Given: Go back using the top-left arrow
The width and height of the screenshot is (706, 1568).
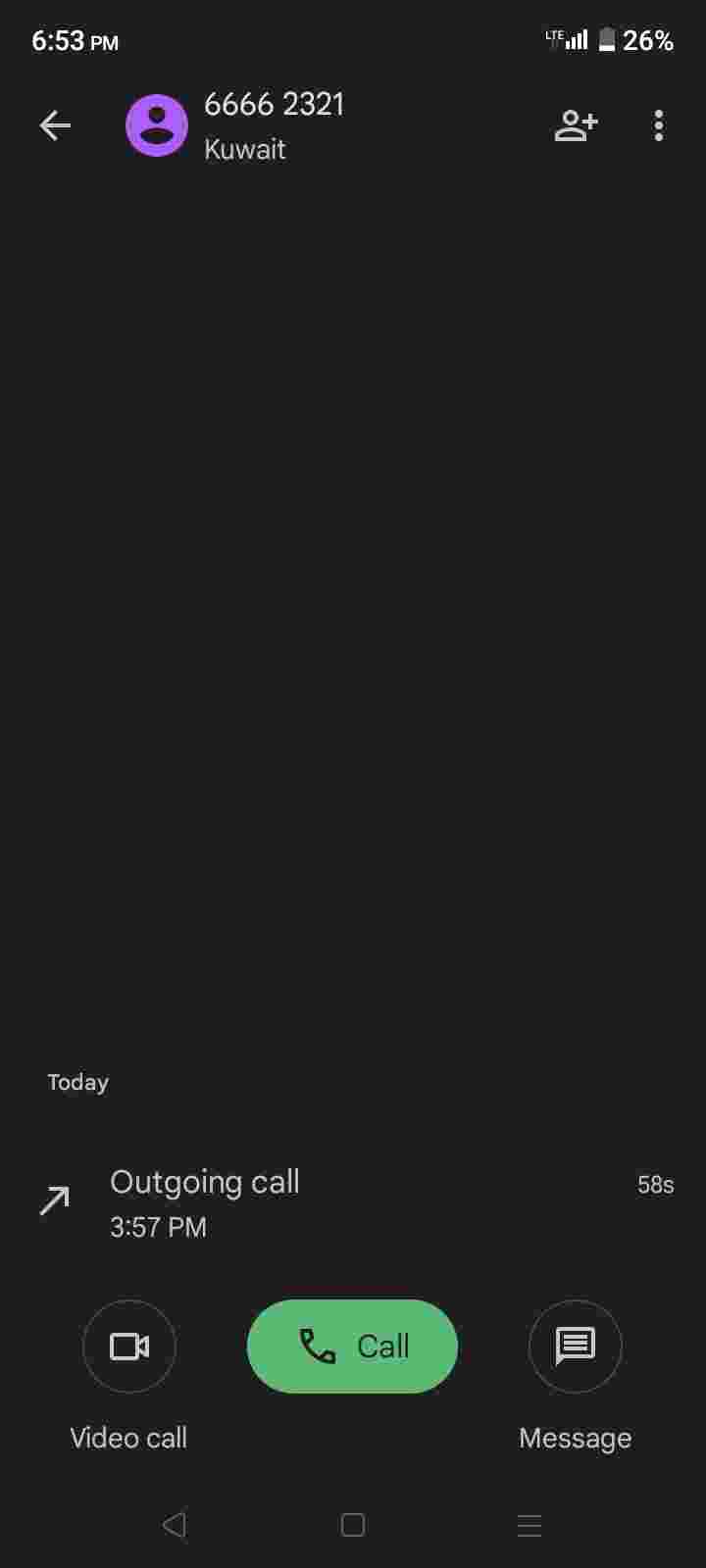Looking at the screenshot, I should (x=55, y=125).
